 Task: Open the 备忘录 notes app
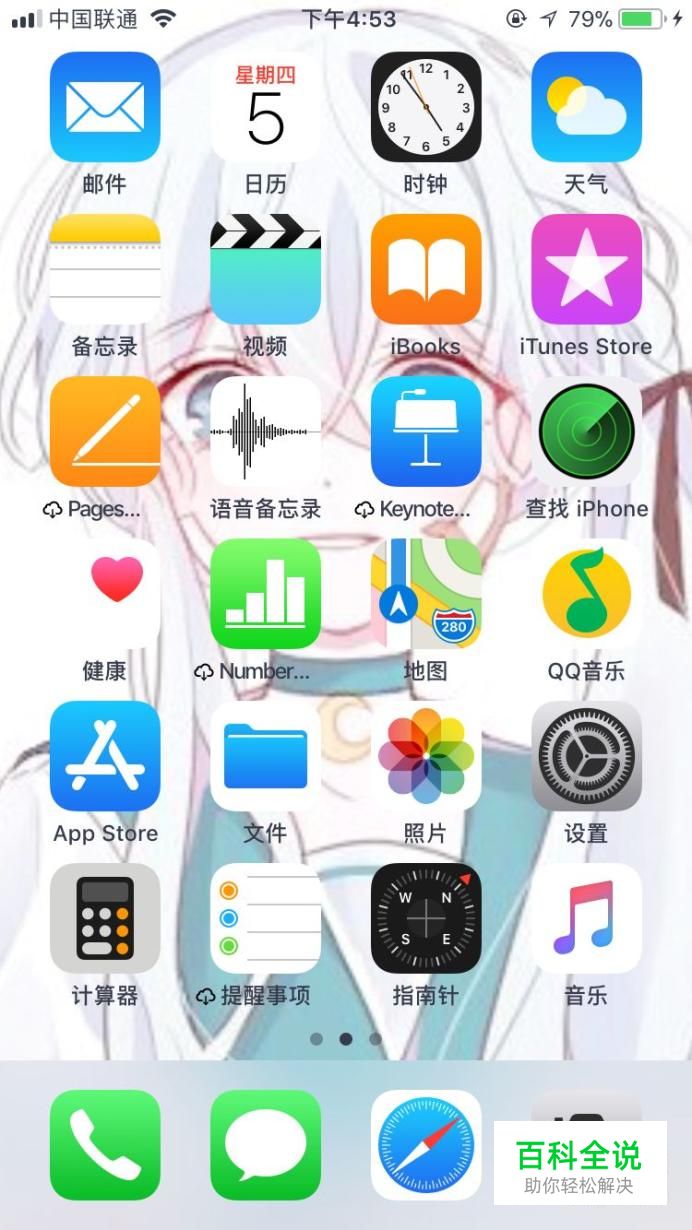point(105,269)
